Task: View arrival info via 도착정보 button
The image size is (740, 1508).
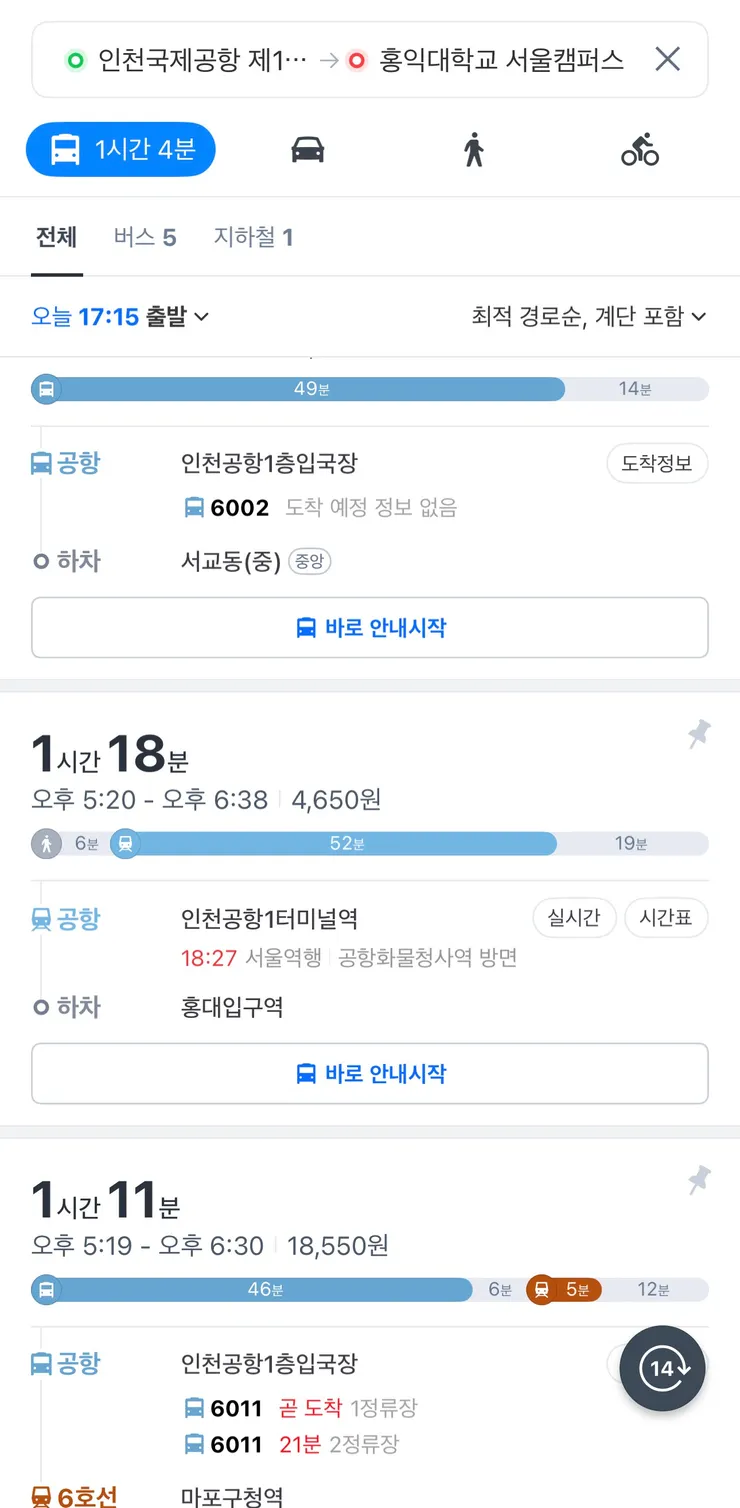Action: 657,463
